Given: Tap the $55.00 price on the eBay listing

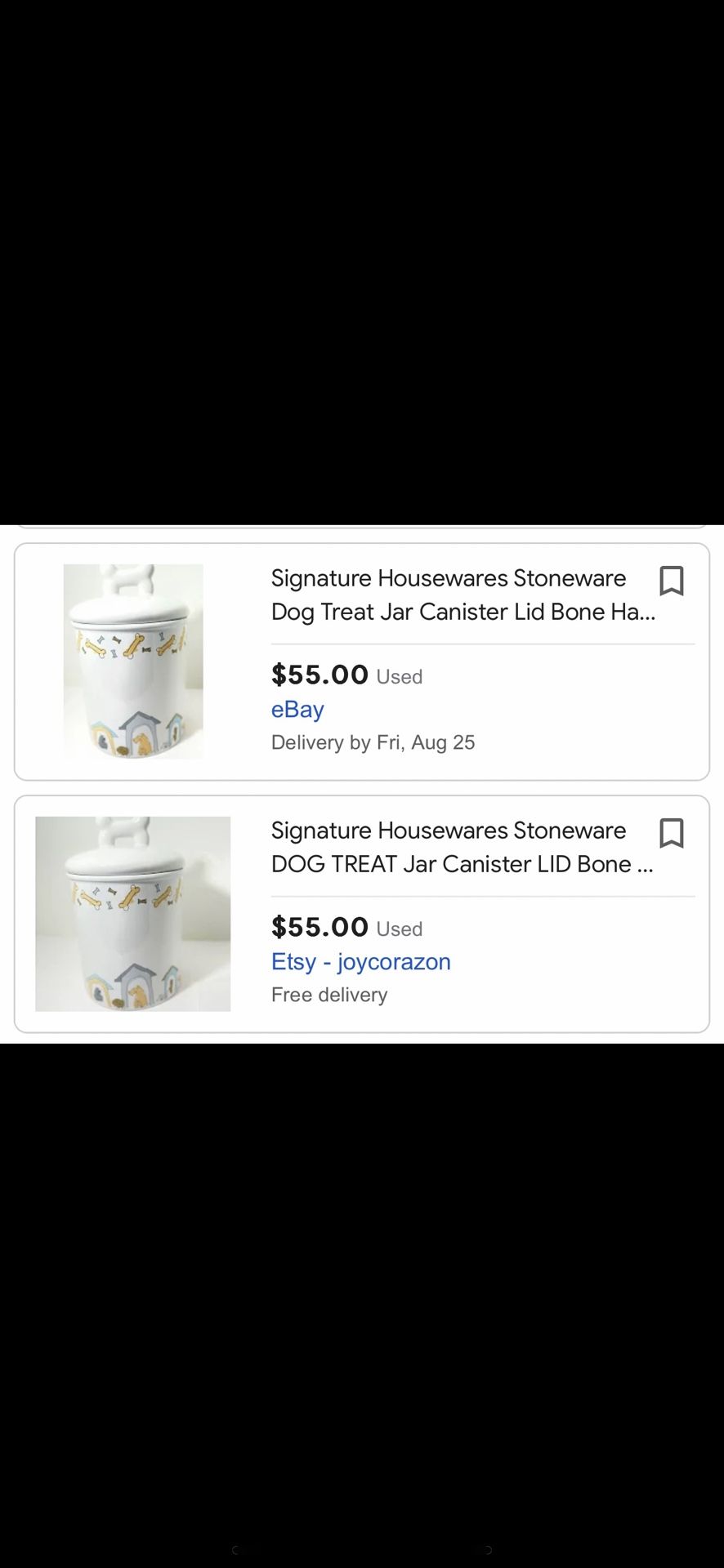Looking at the screenshot, I should (319, 675).
